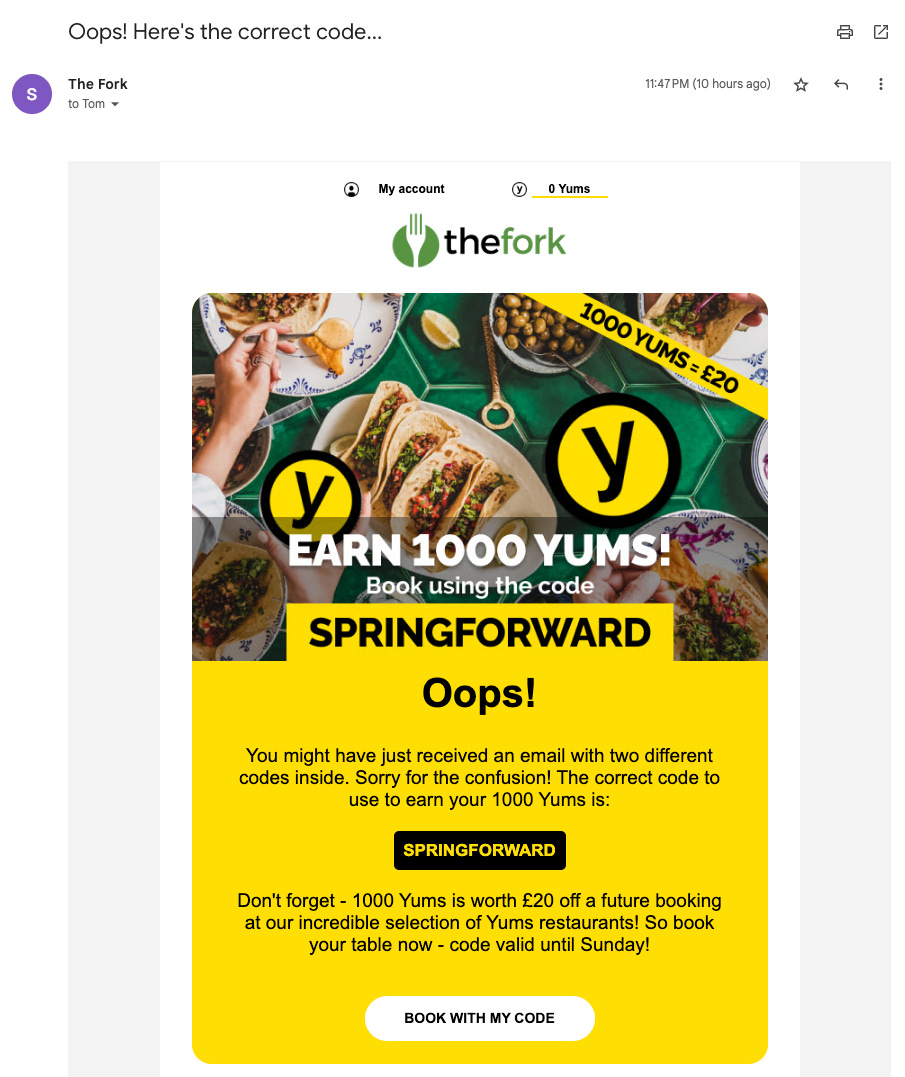This screenshot has width=905, height=1077.
Task: Expand recipient details next to 'to Tom'
Action: (115, 105)
